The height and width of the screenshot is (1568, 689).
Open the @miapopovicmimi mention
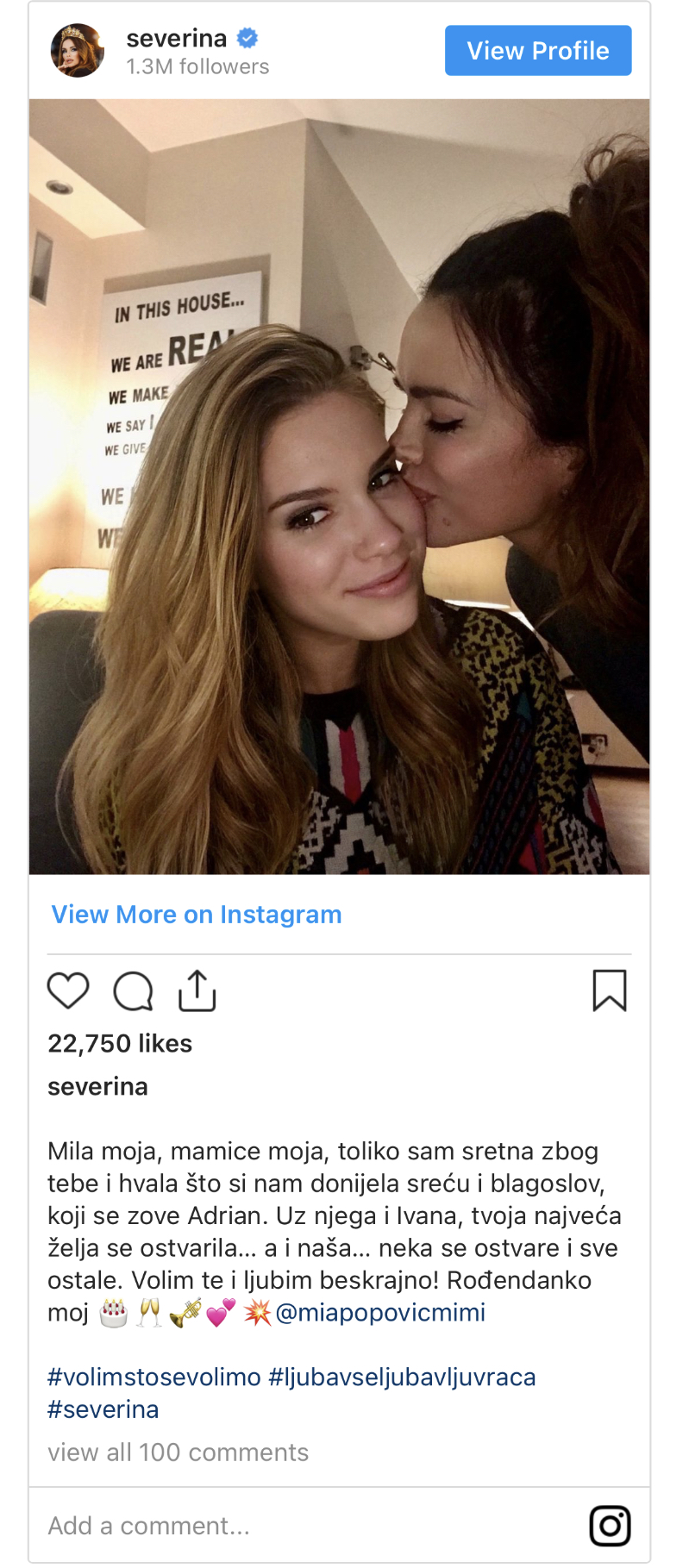tap(380, 1313)
